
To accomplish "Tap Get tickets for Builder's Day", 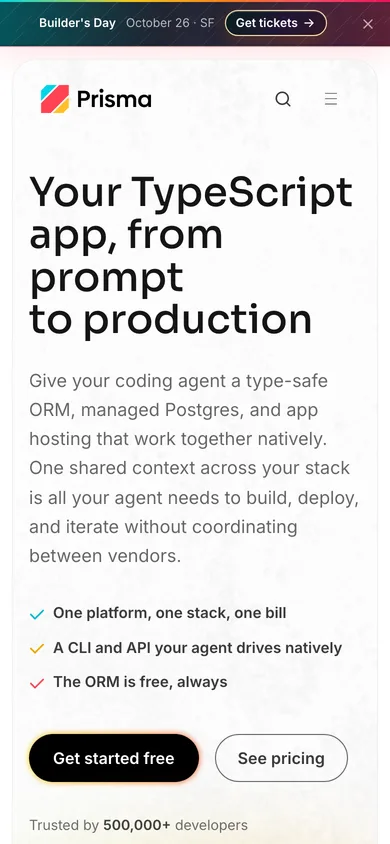I will (x=275, y=23).
